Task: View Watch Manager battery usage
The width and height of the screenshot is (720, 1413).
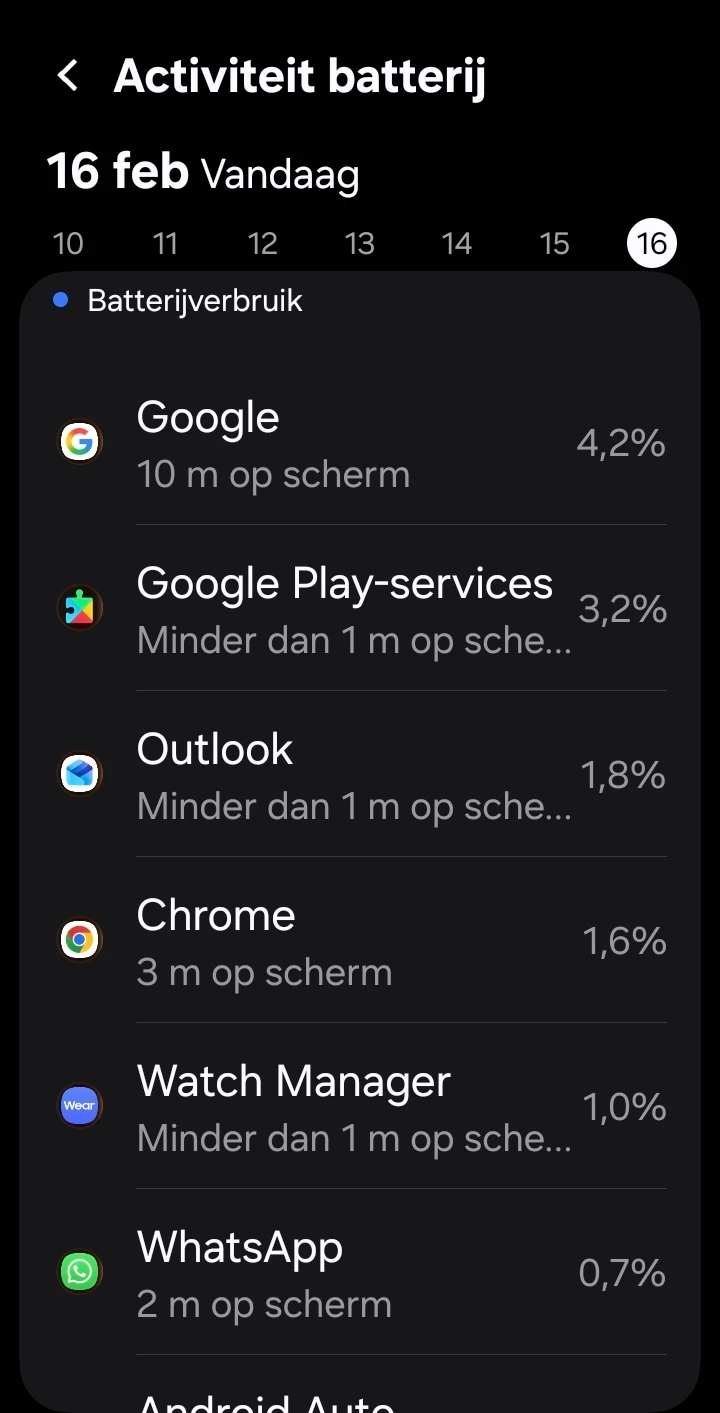Action: click(x=360, y=1106)
